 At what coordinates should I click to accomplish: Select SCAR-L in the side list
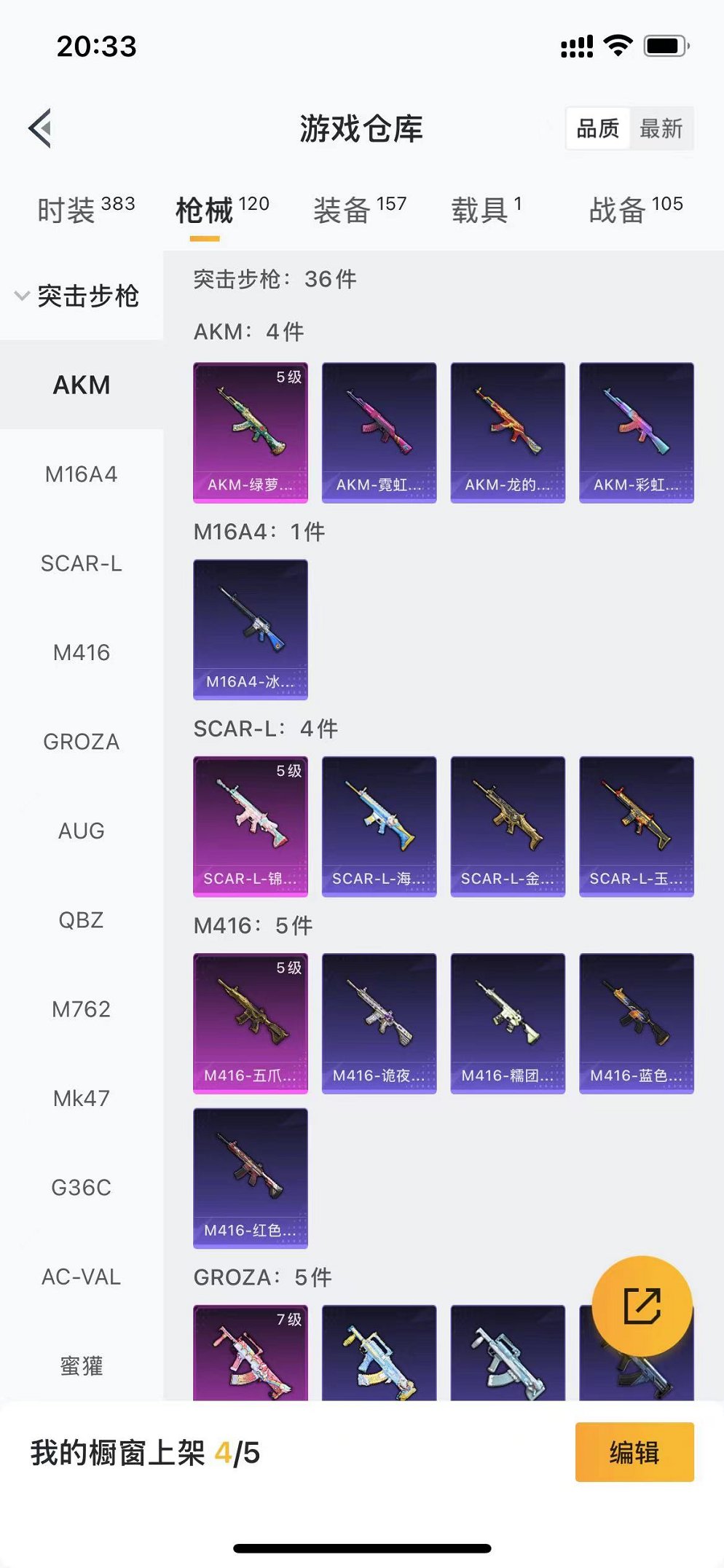[82, 563]
